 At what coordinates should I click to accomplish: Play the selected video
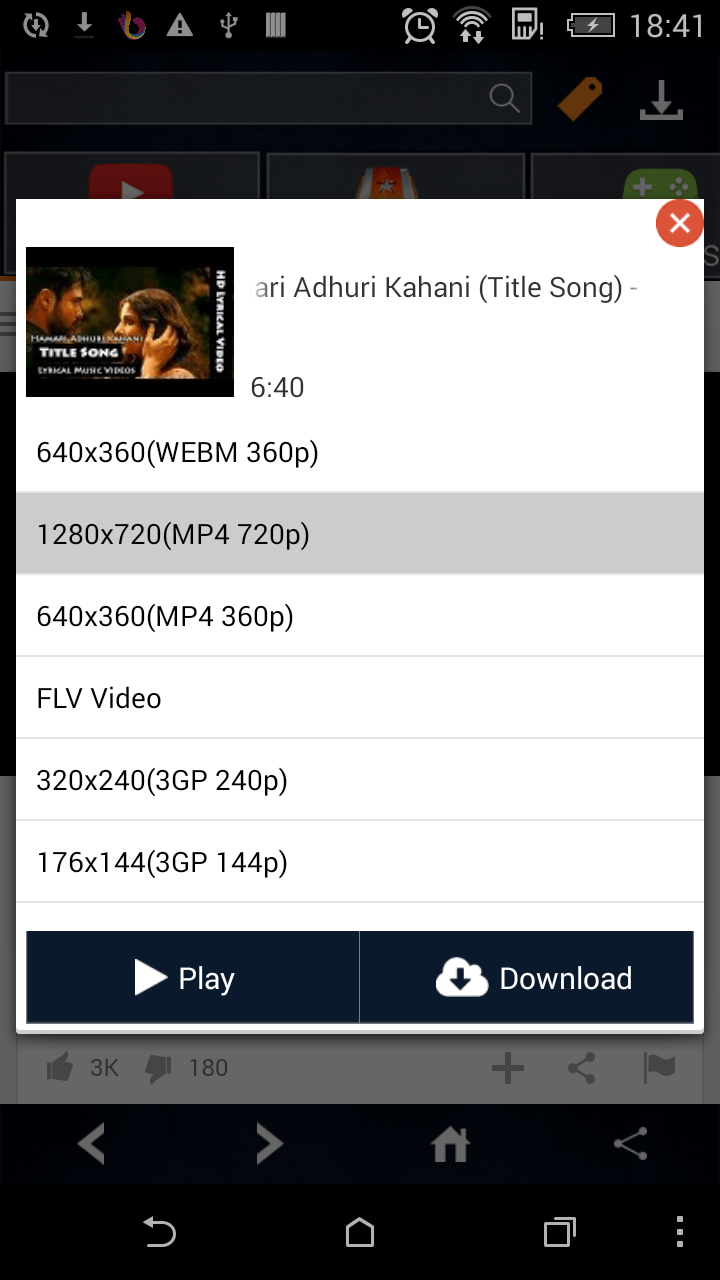[x=192, y=977]
